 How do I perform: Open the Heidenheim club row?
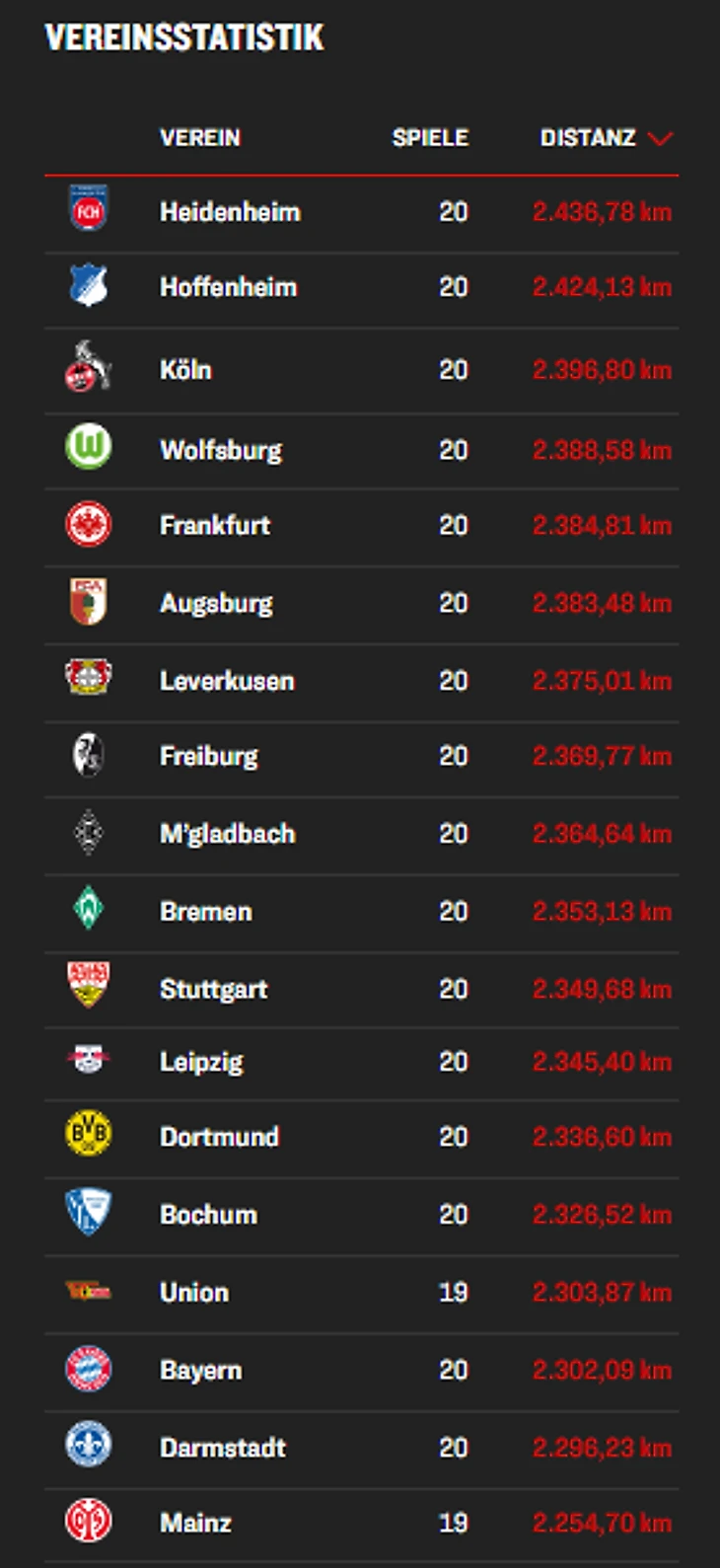pyautogui.click(x=230, y=212)
